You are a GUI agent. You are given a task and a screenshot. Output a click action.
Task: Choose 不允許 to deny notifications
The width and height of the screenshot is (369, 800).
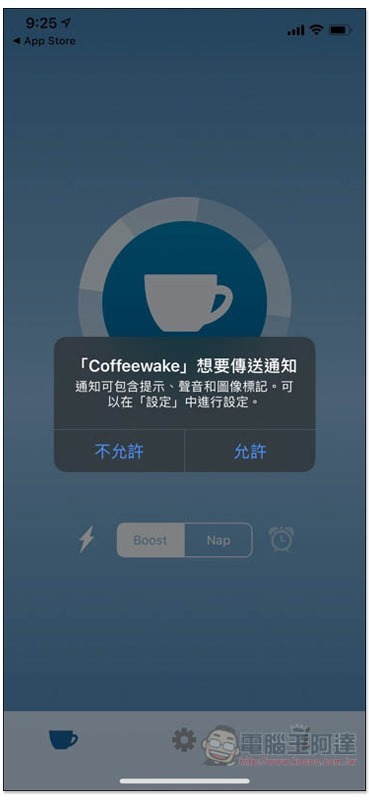pos(119,451)
